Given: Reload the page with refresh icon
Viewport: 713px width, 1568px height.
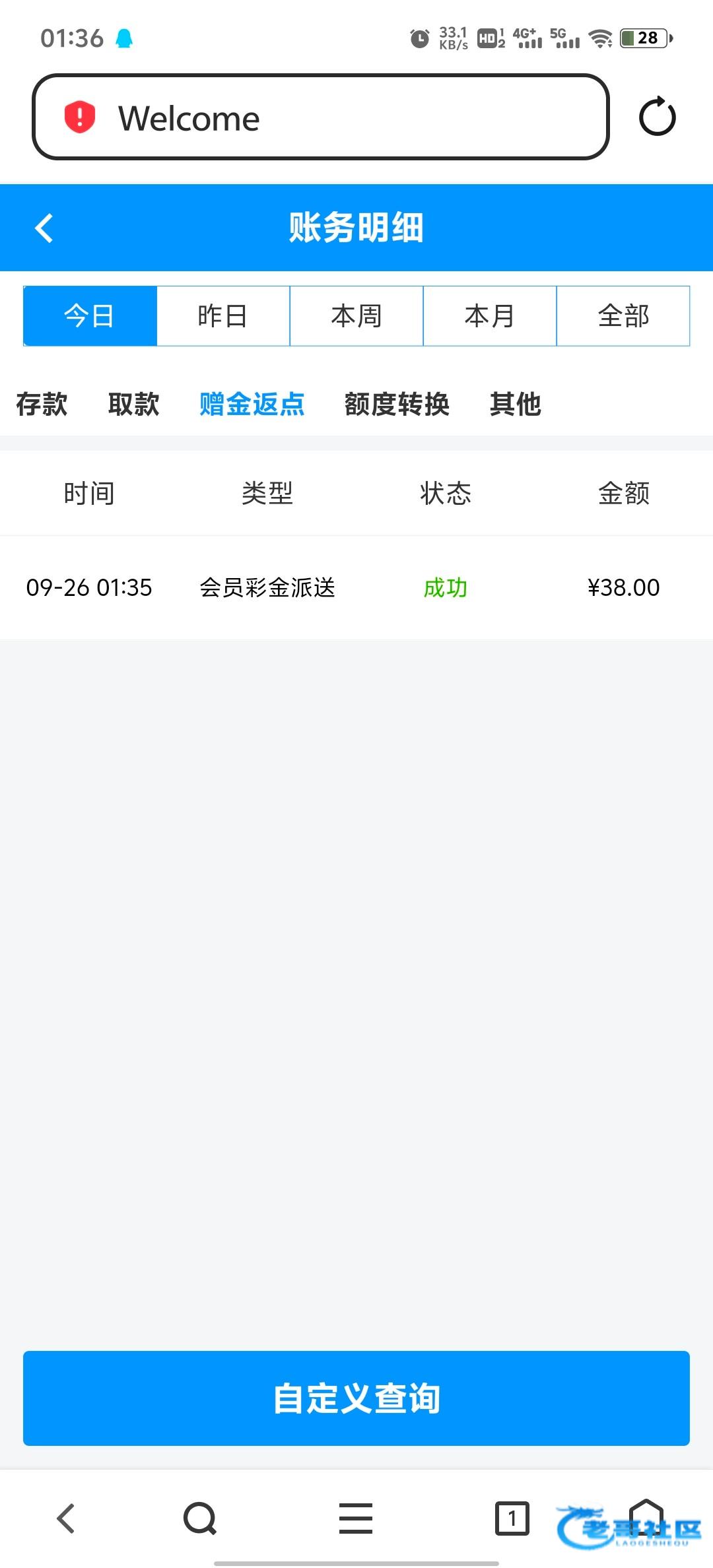Looking at the screenshot, I should click(657, 117).
